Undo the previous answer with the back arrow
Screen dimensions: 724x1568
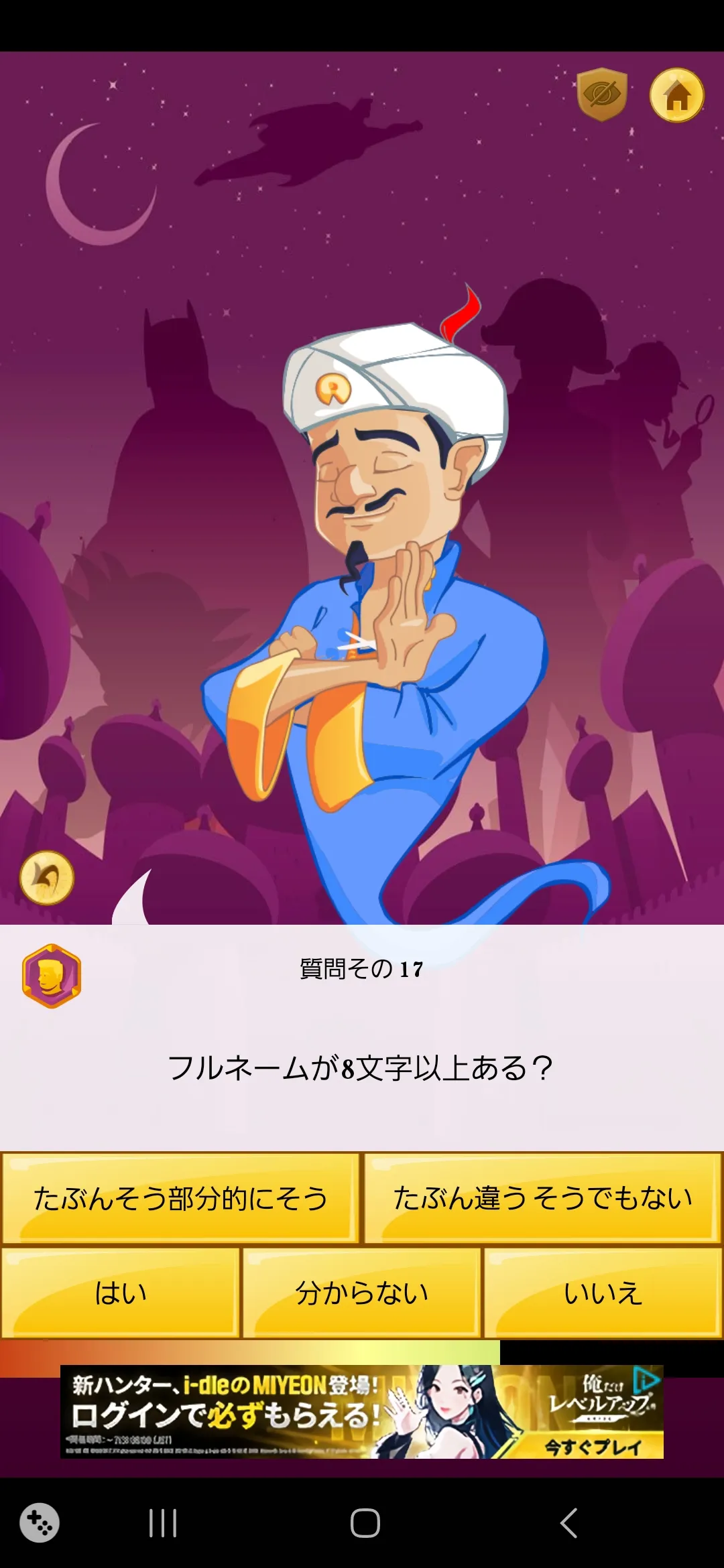tap(46, 878)
